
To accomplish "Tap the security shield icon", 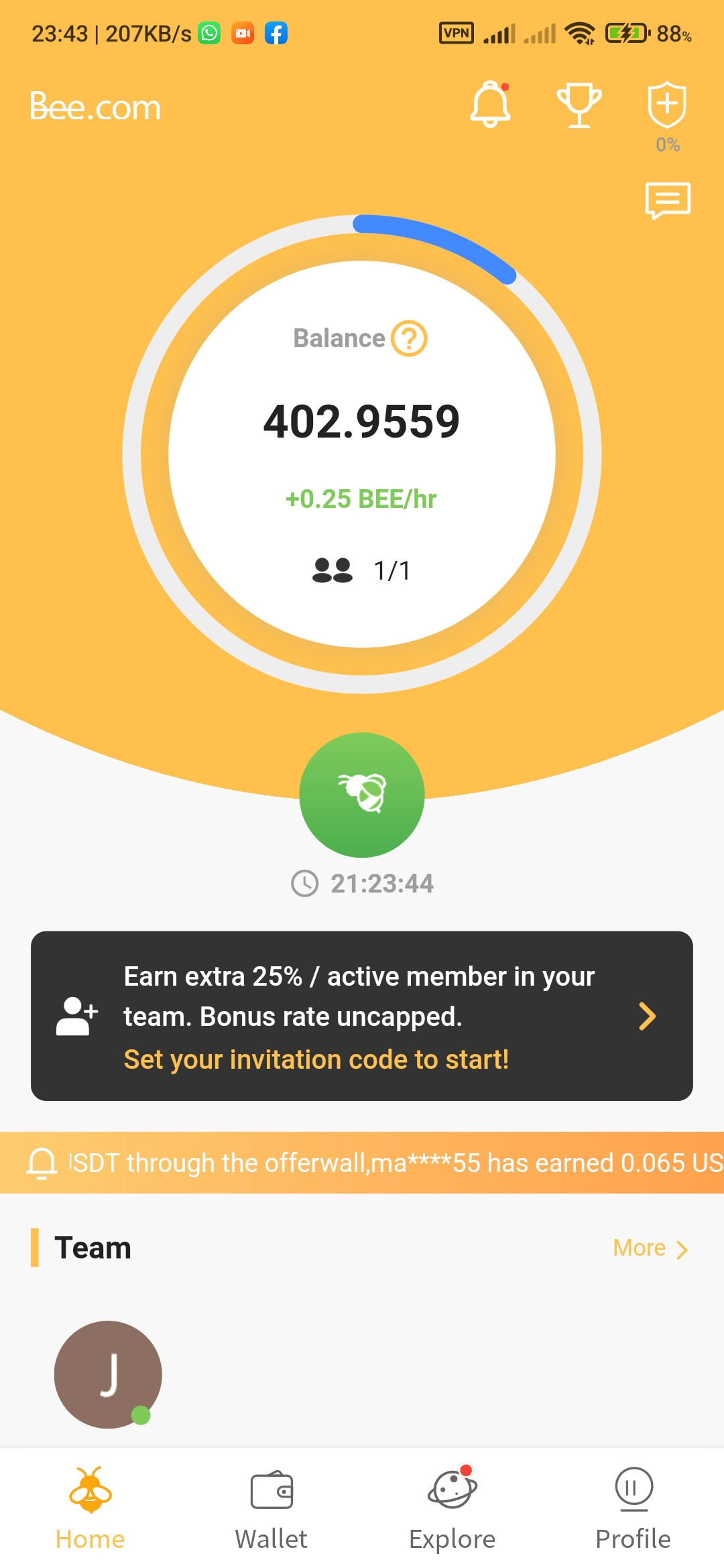I will (667, 105).
